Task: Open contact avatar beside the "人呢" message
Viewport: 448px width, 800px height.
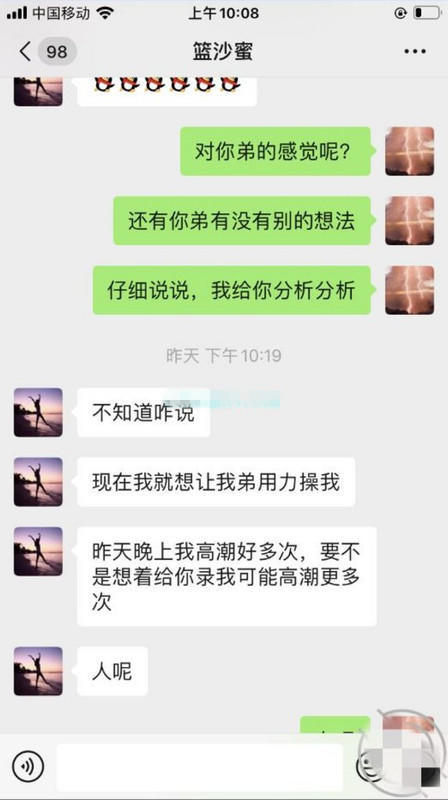Action: click(x=38, y=671)
